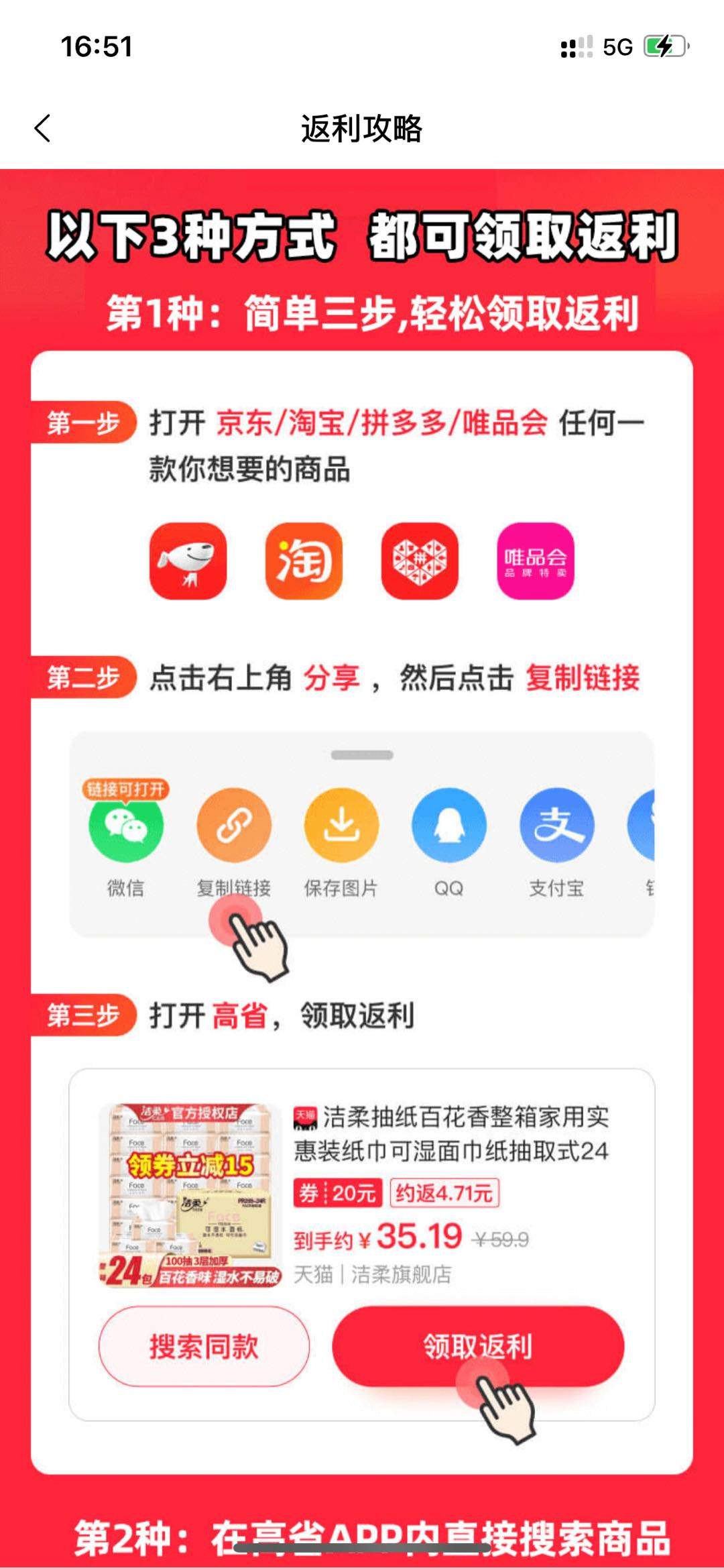Go back from the 返利攻略 page

click(43, 128)
